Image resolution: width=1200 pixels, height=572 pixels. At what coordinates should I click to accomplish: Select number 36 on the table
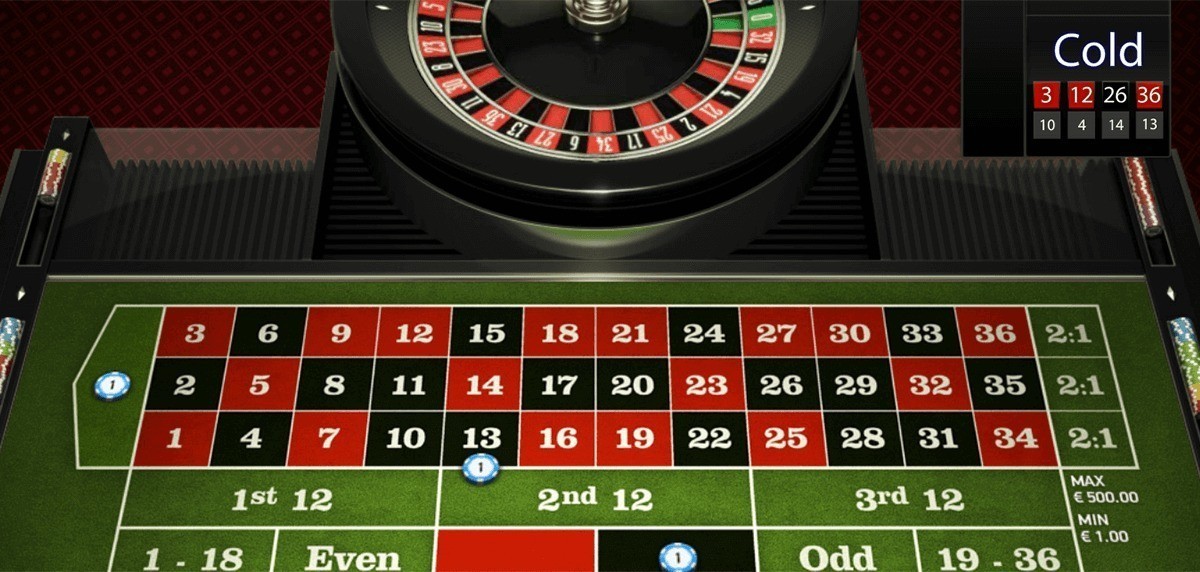pyautogui.click(x=994, y=333)
